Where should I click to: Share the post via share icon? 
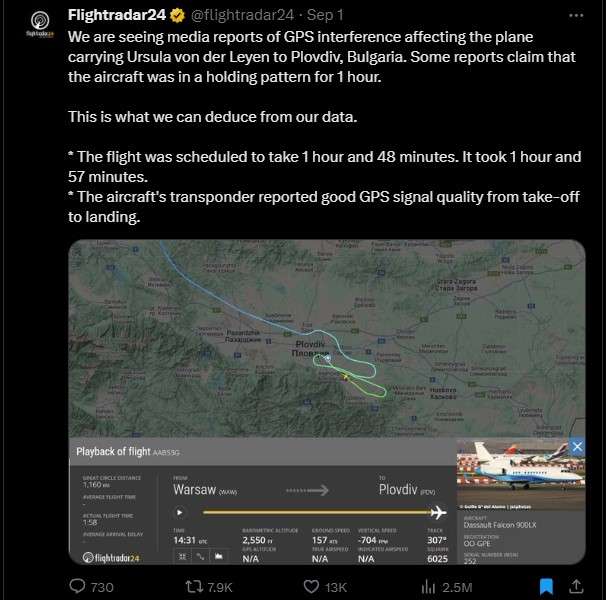577,586
